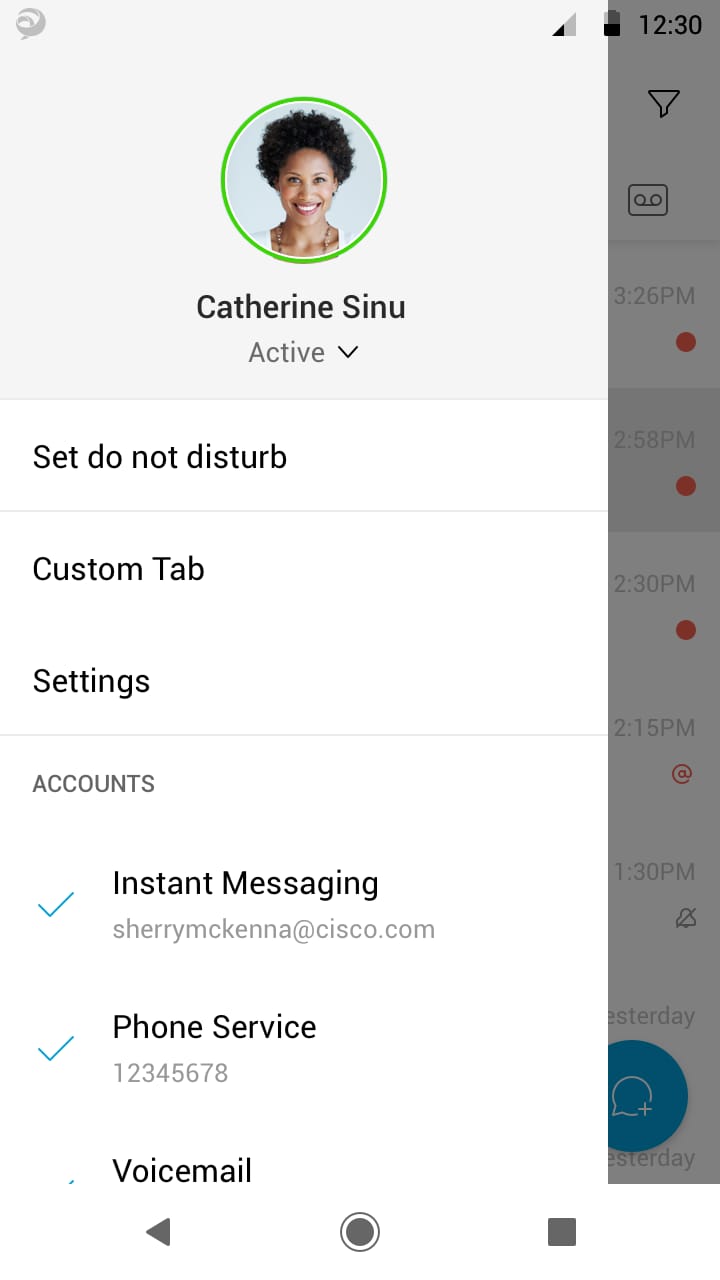The image size is (720, 1280).
Task: Open the presence chevron below the profile name
Action: pos(347,352)
